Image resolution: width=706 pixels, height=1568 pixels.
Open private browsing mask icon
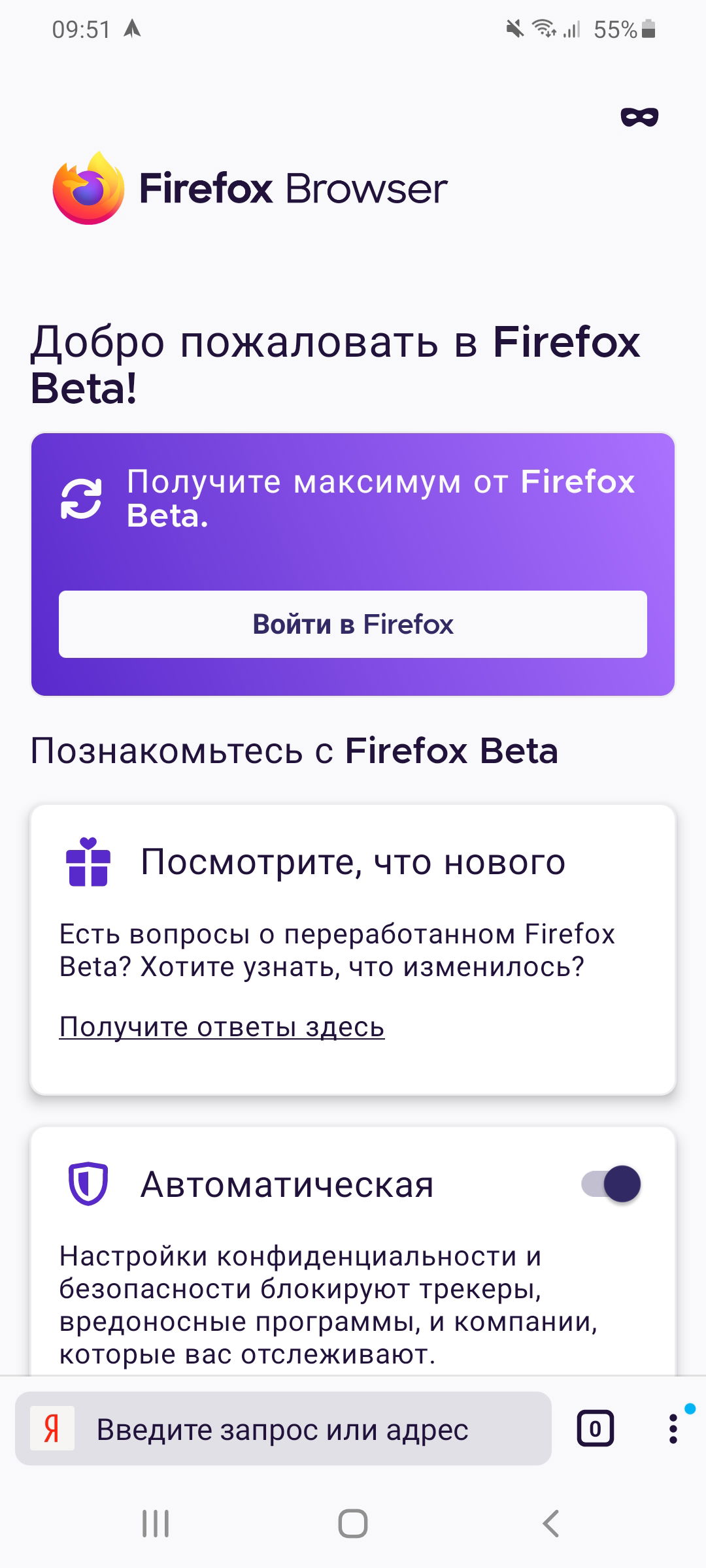[x=639, y=117]
